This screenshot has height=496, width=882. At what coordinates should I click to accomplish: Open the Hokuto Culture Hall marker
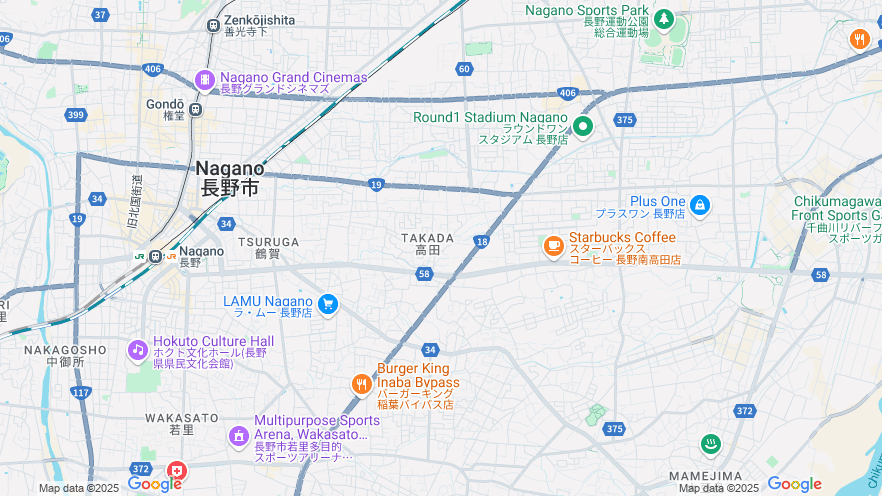click(x=138, y=350)
